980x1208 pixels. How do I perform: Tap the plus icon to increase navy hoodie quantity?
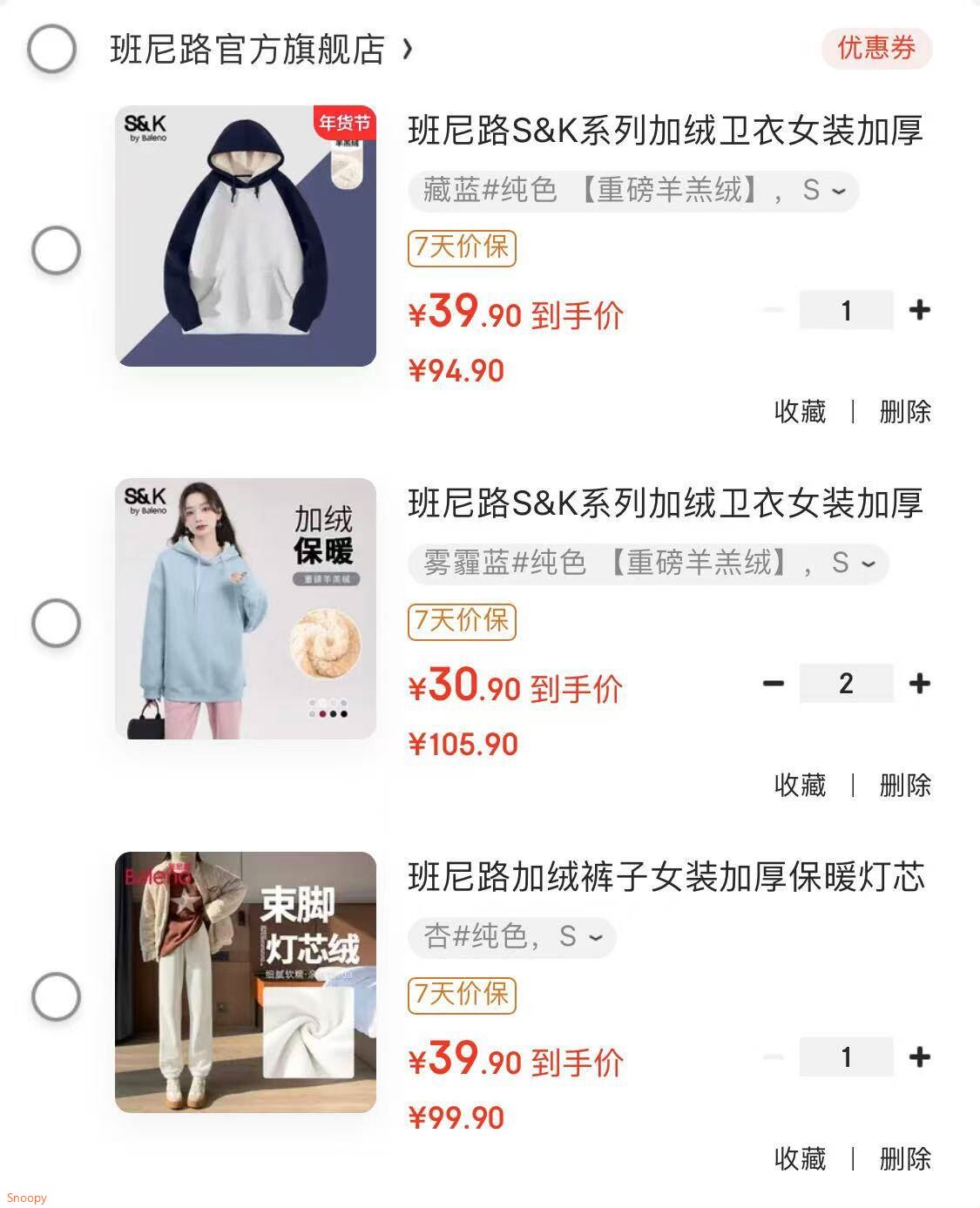921,309
